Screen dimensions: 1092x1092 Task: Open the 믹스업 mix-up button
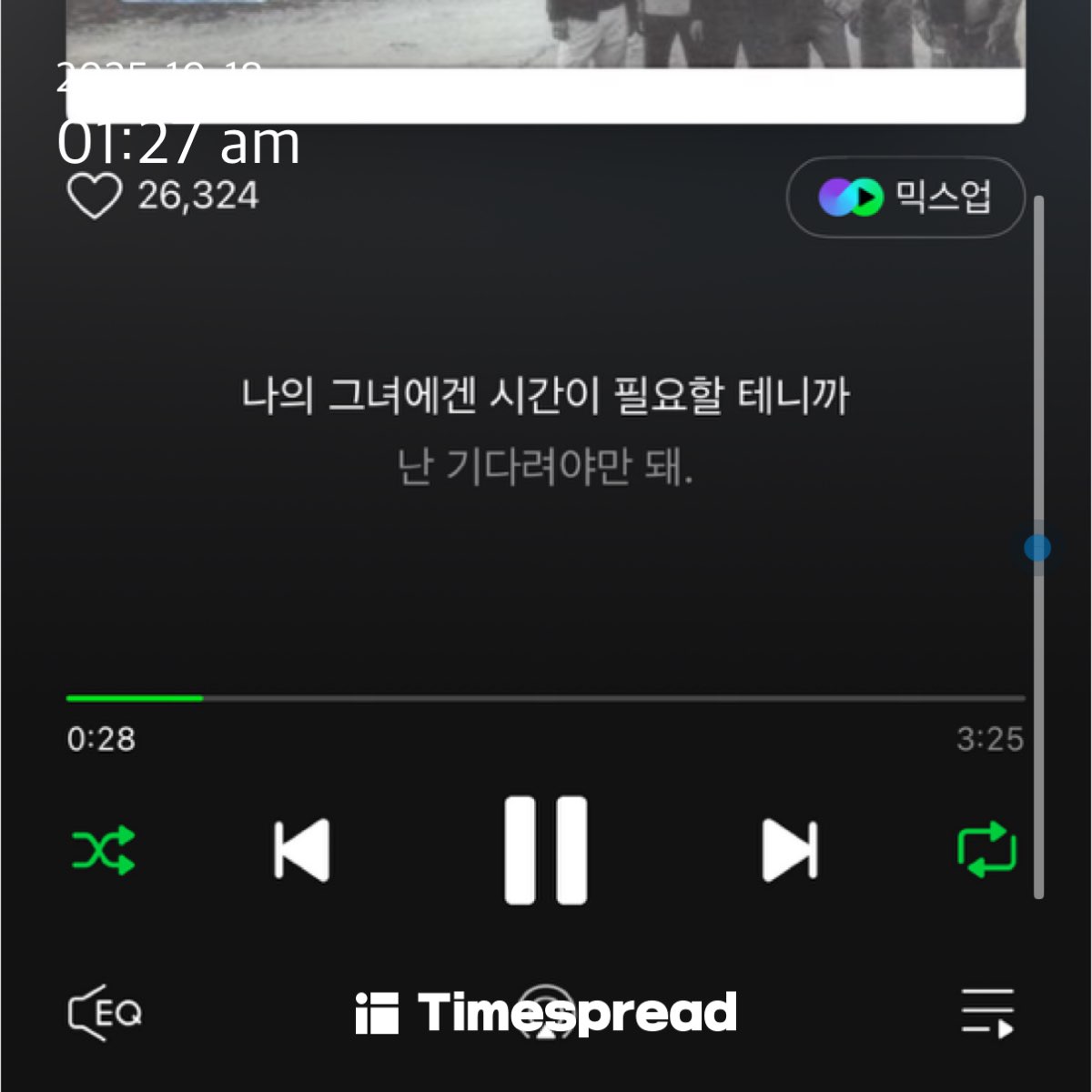[x=905, y=197]
